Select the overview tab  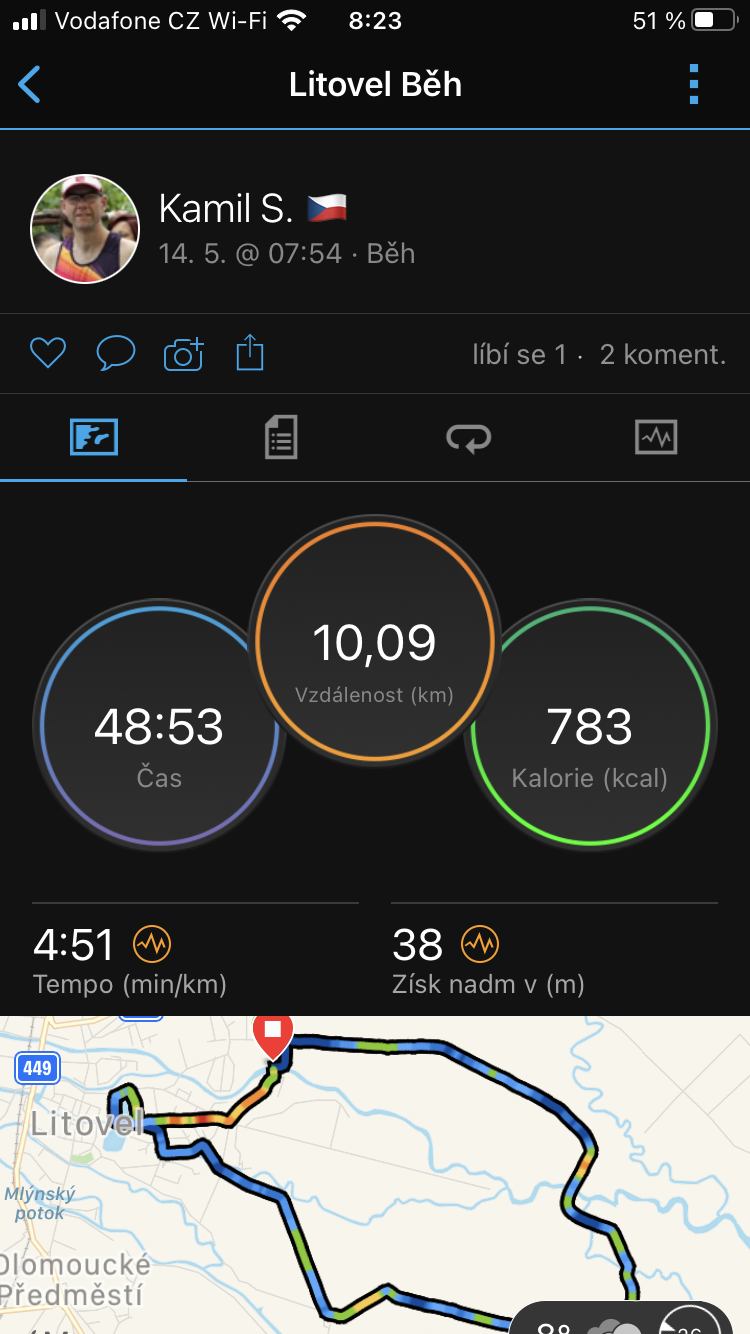point(94,437)
